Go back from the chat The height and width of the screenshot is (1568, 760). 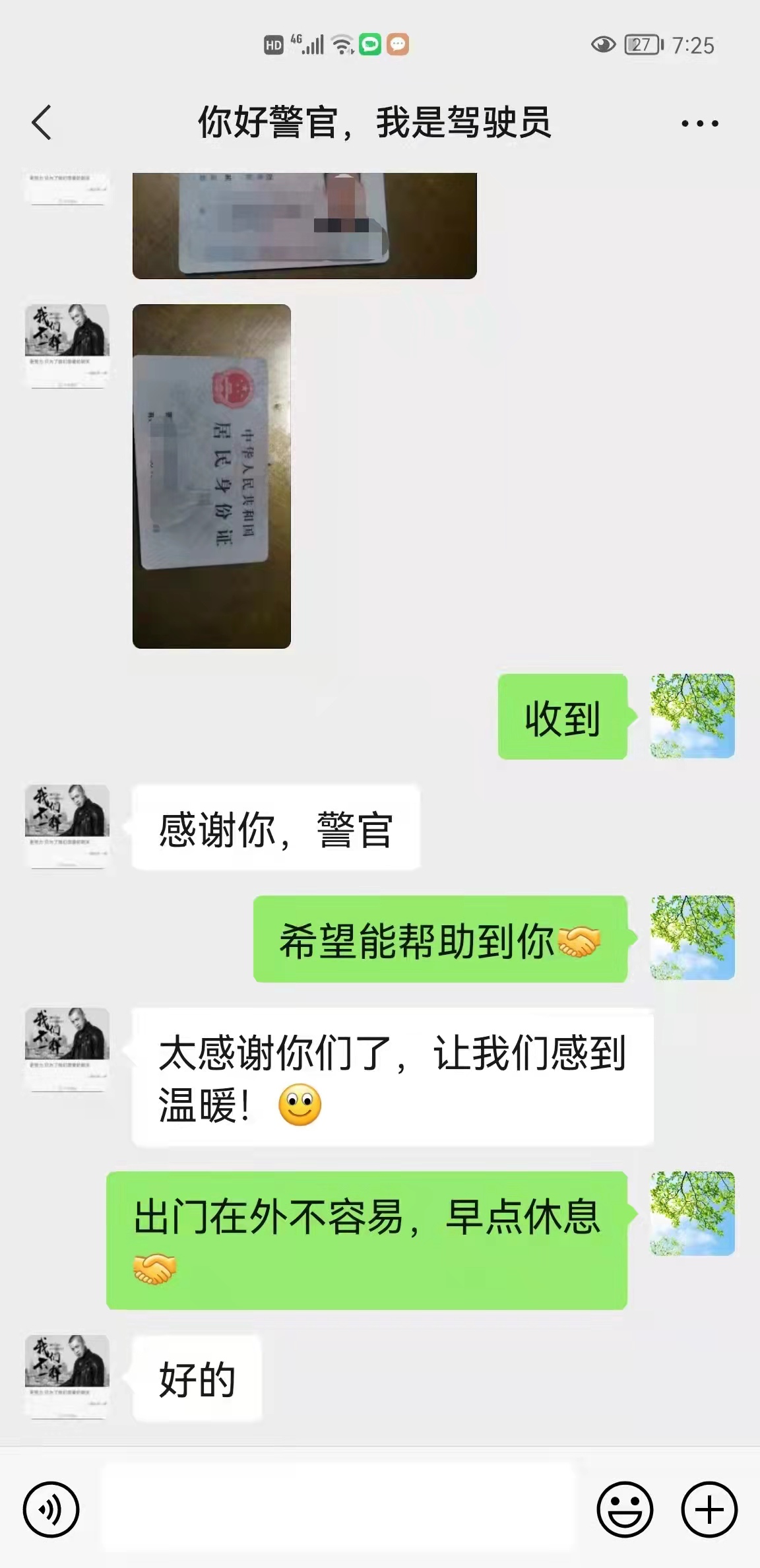(x=41, y=123)
